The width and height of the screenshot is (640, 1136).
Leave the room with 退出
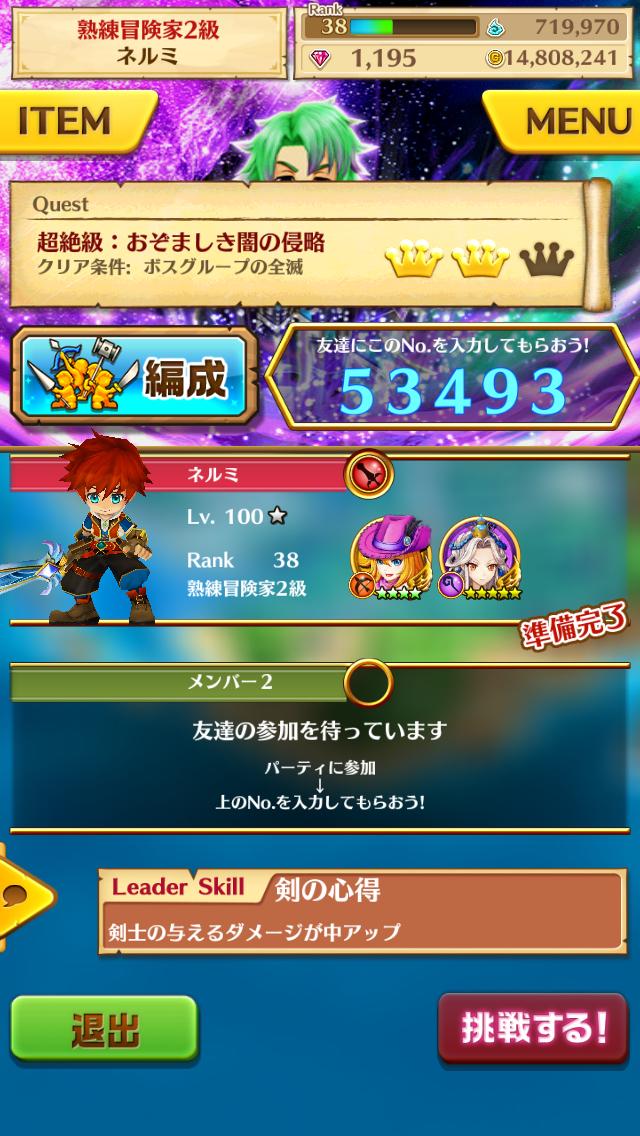(104, 1030)
